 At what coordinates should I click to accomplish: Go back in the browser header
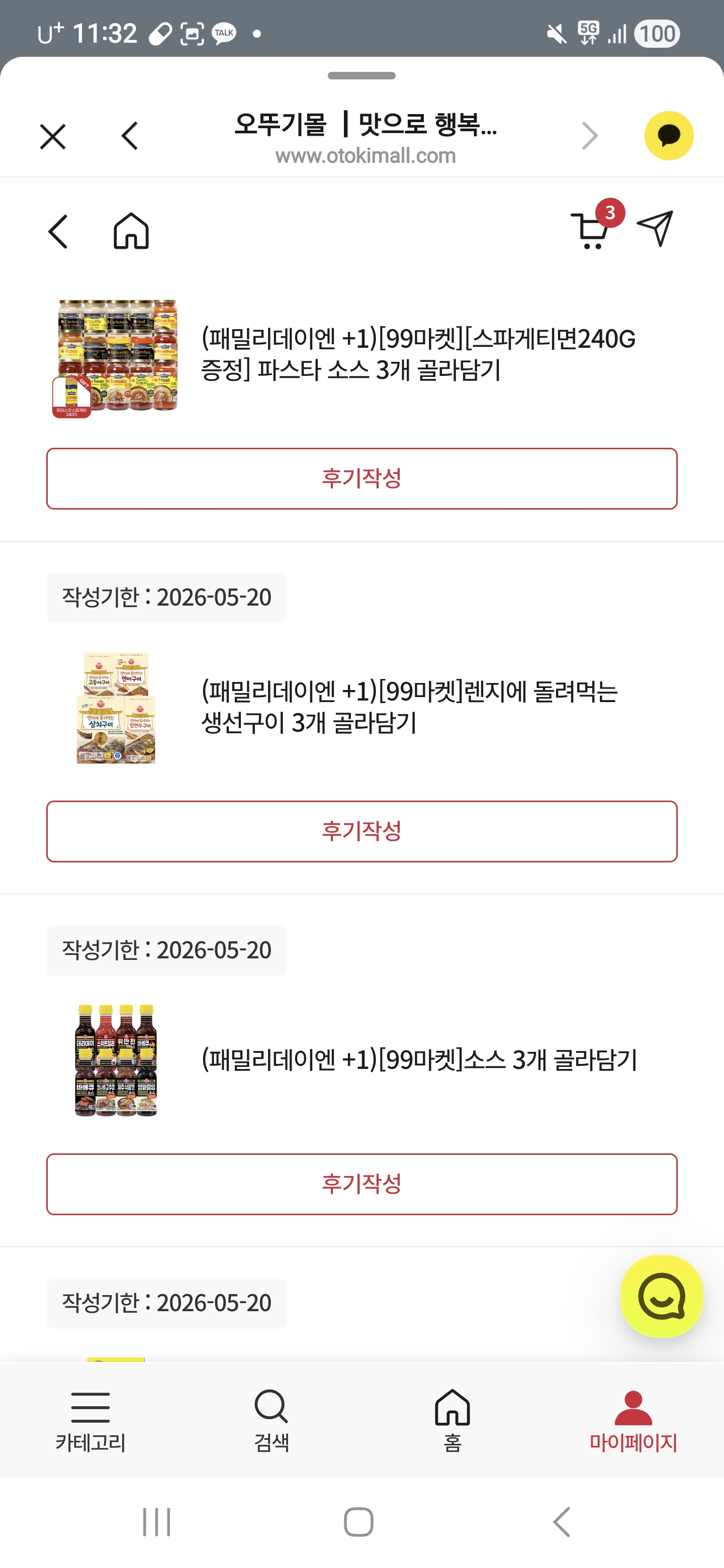point(130,136)
